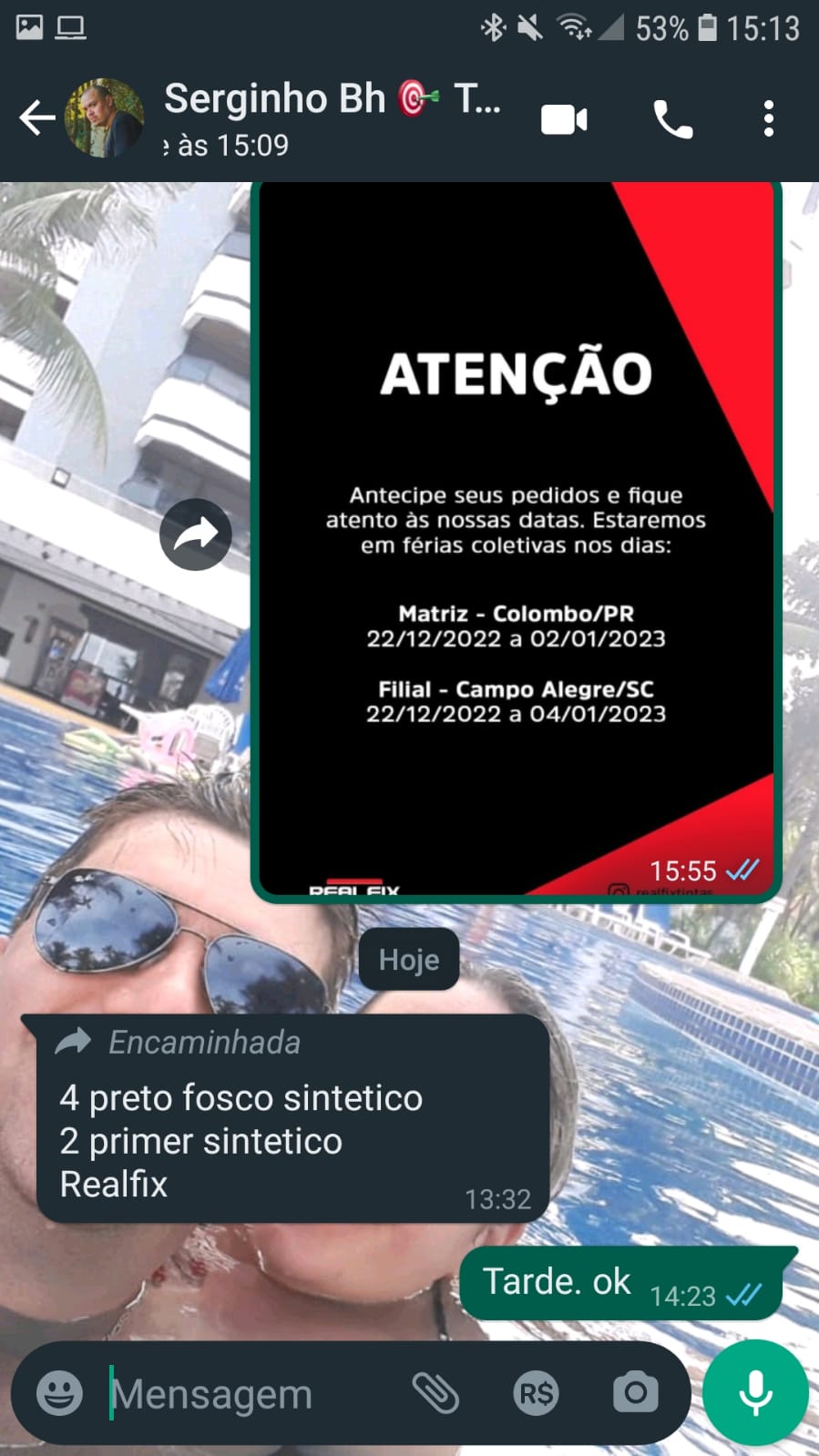Focus the Mensagem text field

(246, 1394)
